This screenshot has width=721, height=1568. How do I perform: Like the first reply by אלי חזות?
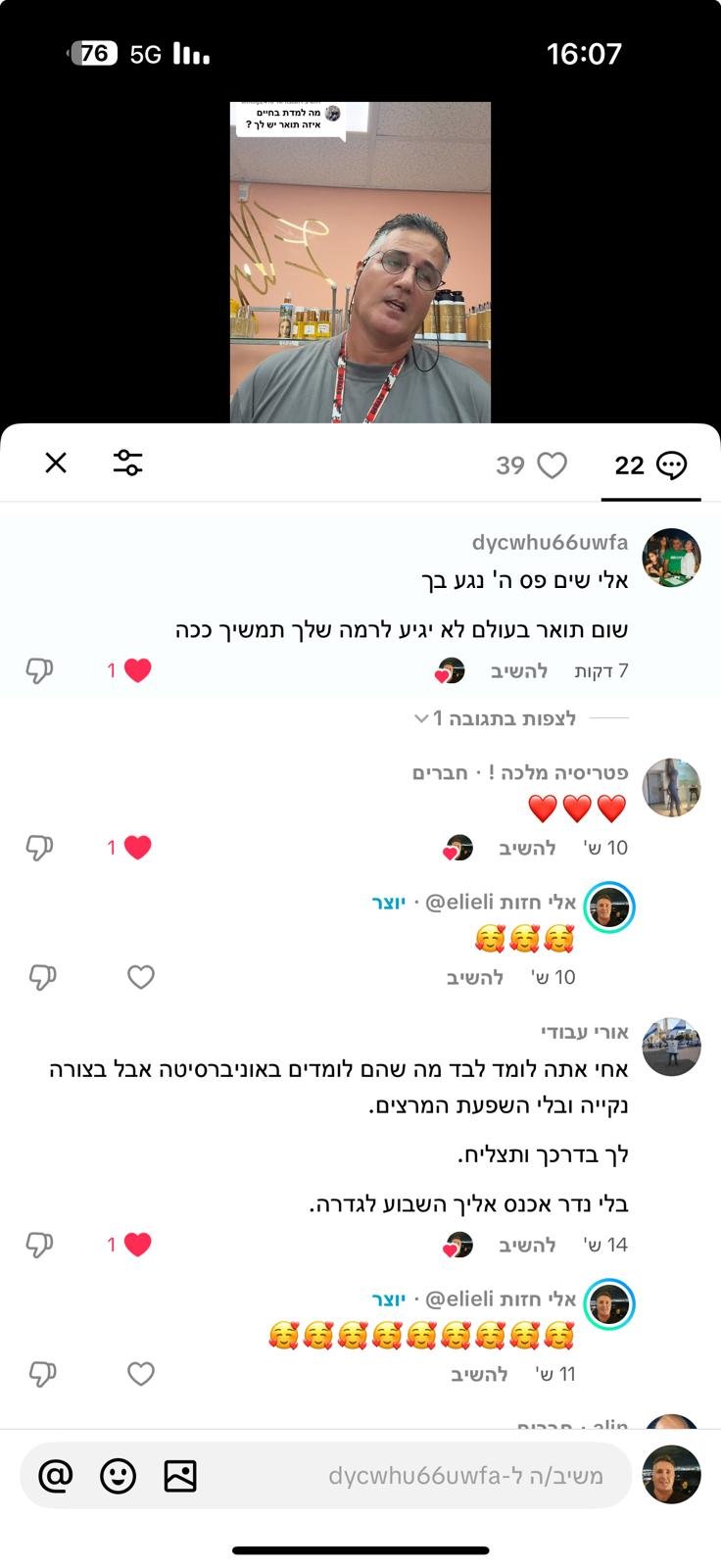(141, 977)
